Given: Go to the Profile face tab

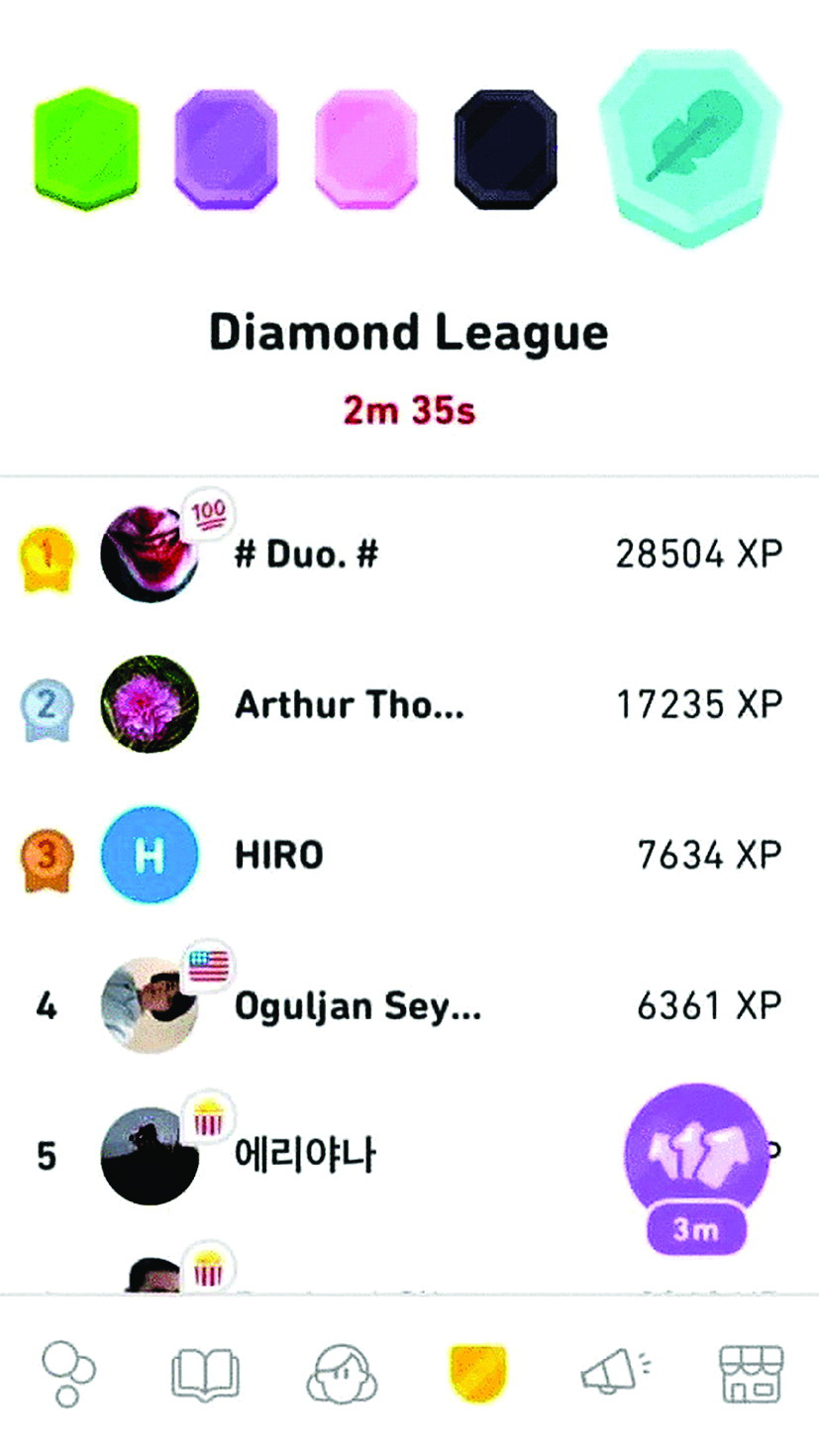Looking at the screenshot, I should pos(342,1374).
